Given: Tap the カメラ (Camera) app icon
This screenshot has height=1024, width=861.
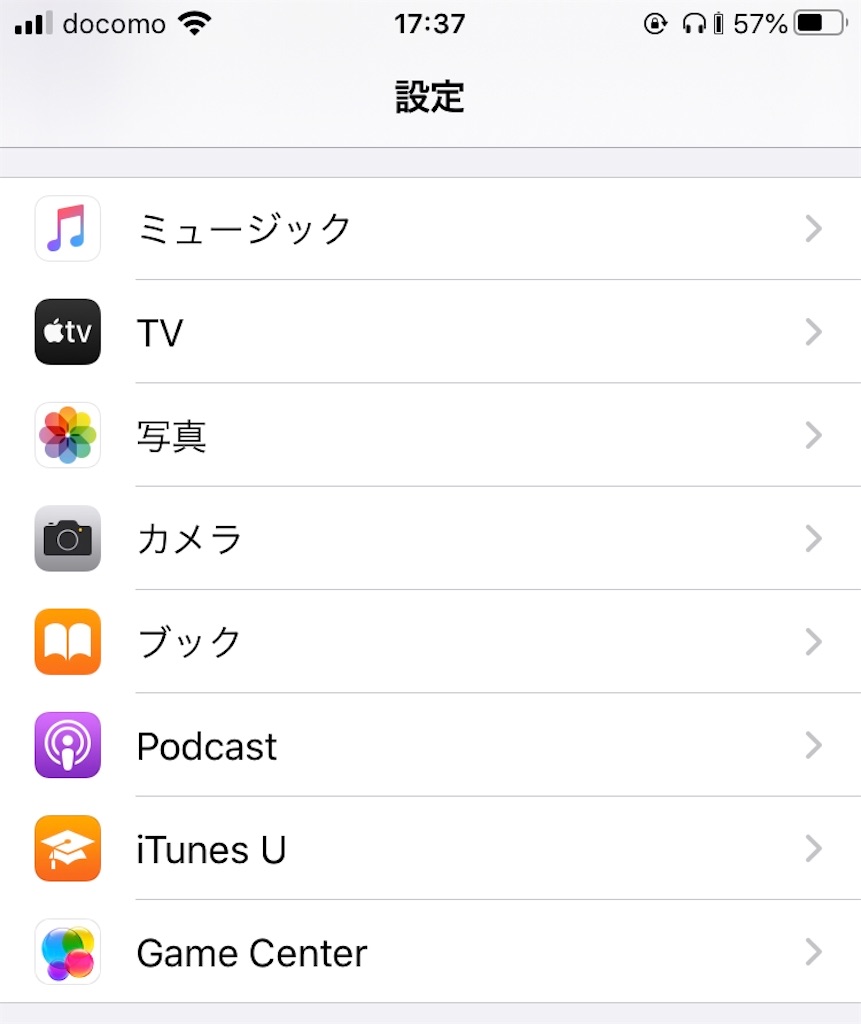Looking at the screenshot, I should click(67, 539).
